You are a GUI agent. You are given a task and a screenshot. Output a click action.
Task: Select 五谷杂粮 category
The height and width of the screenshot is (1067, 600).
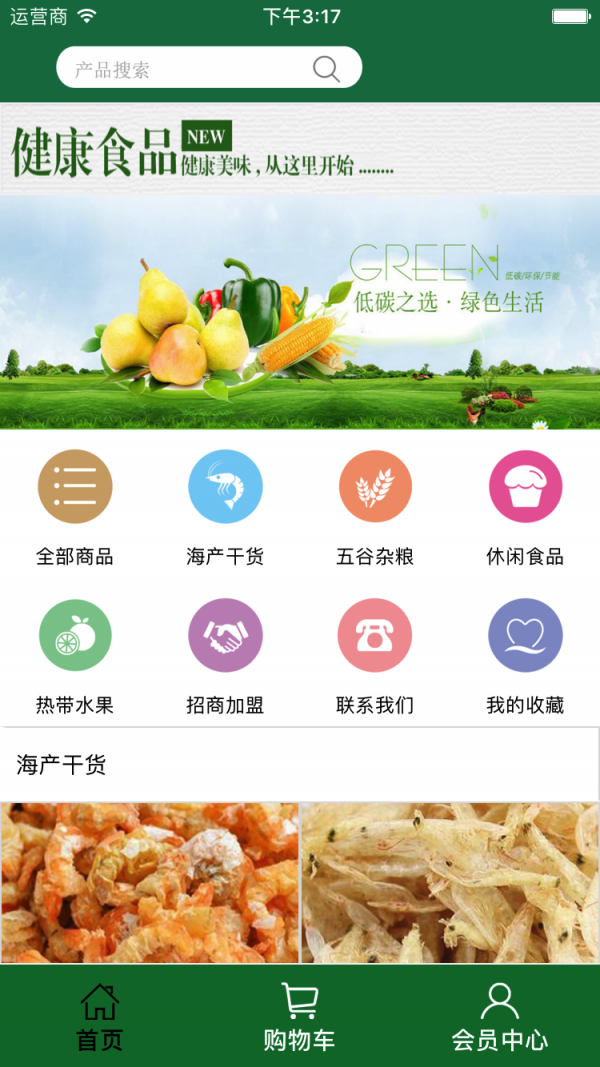[375, 487]
